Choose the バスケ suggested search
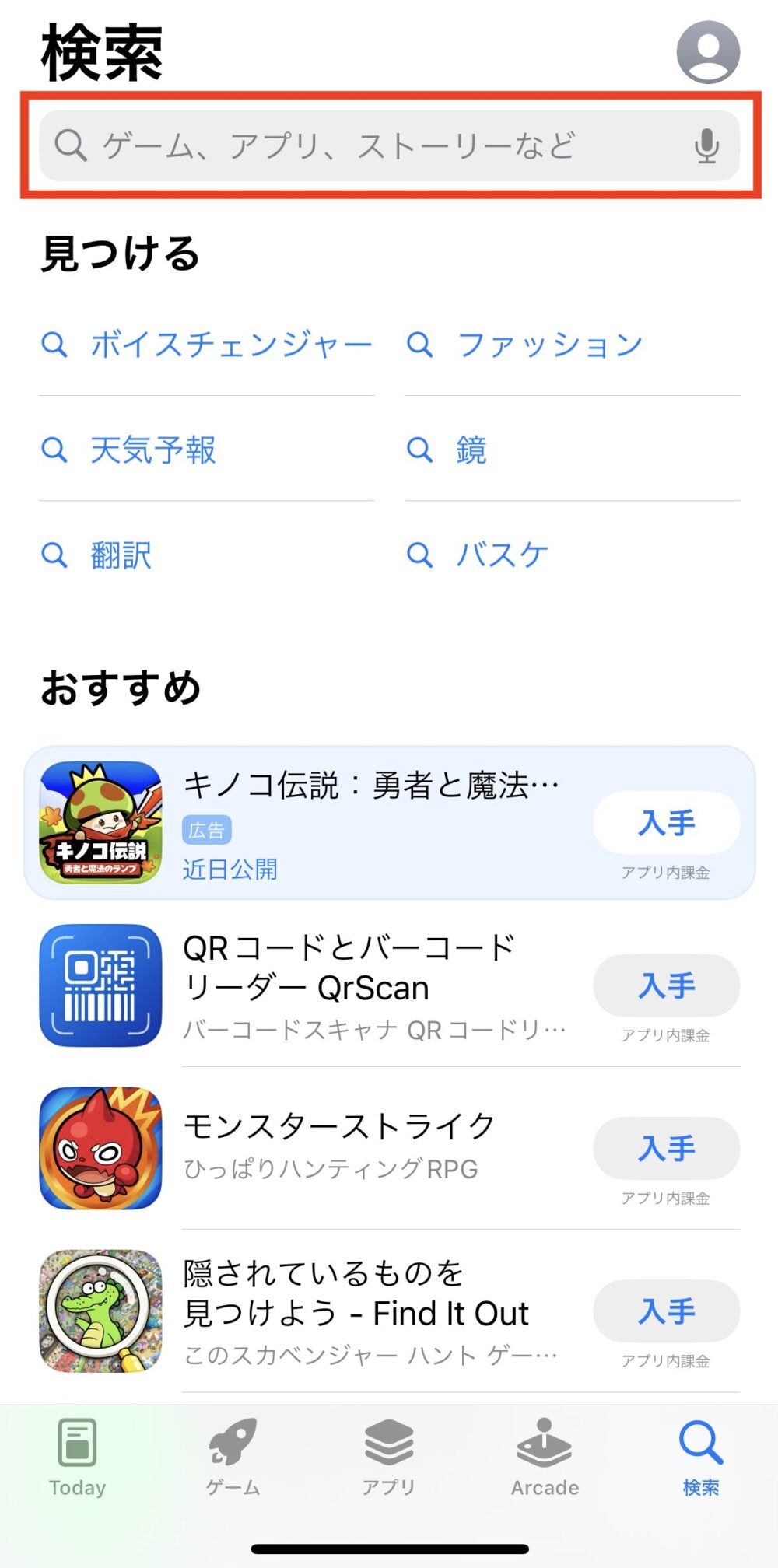 502,555
